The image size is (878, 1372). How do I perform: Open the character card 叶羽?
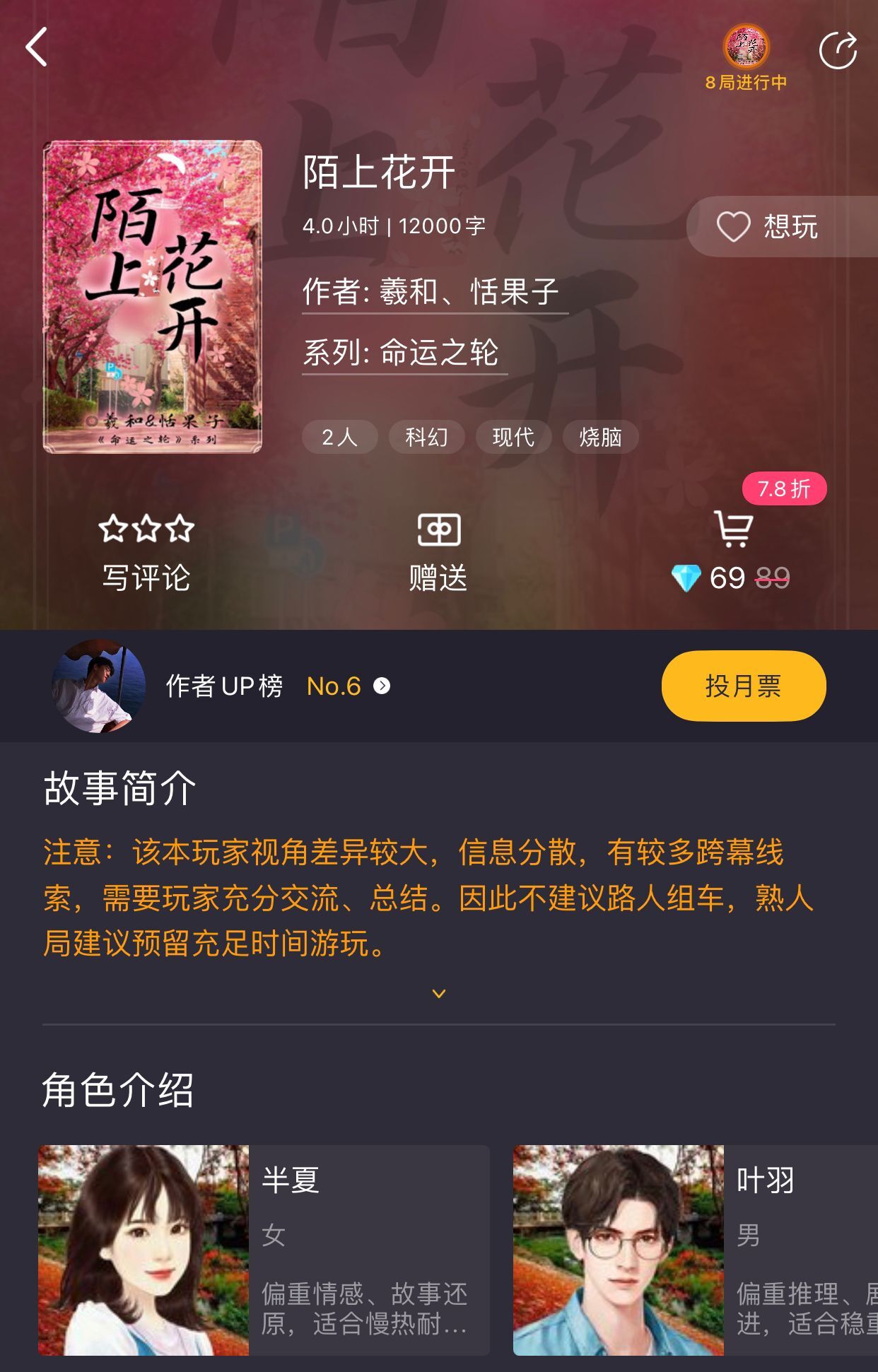(x=696, y=1250)
